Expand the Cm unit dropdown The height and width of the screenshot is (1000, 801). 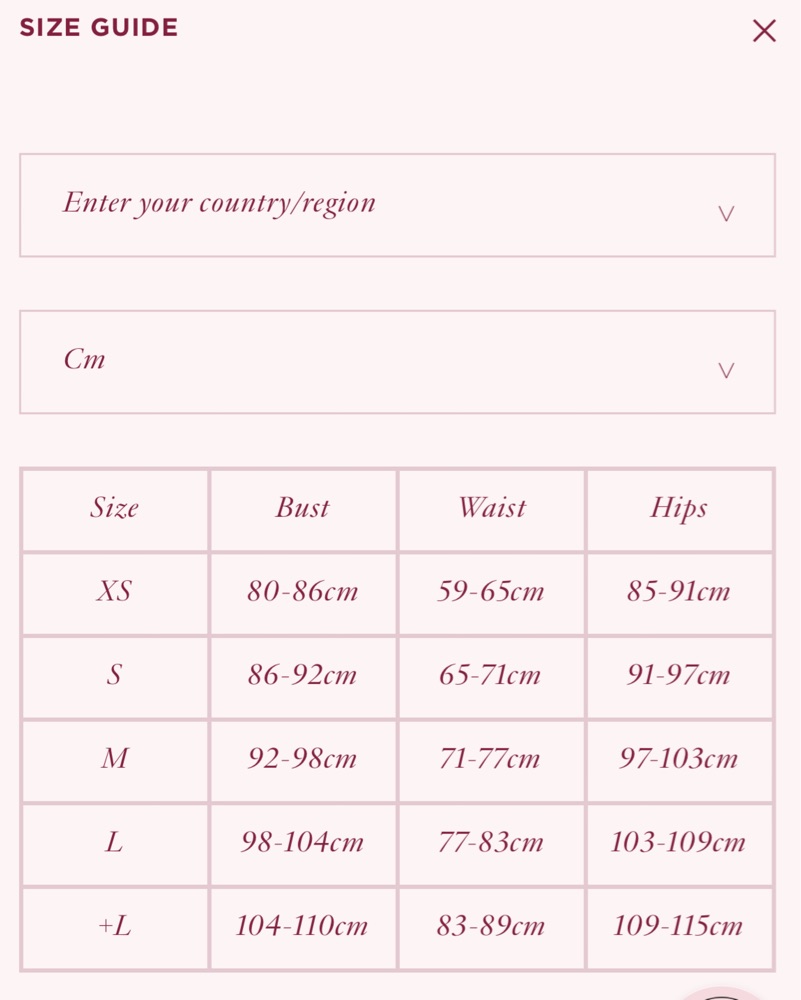pos(397,362)
